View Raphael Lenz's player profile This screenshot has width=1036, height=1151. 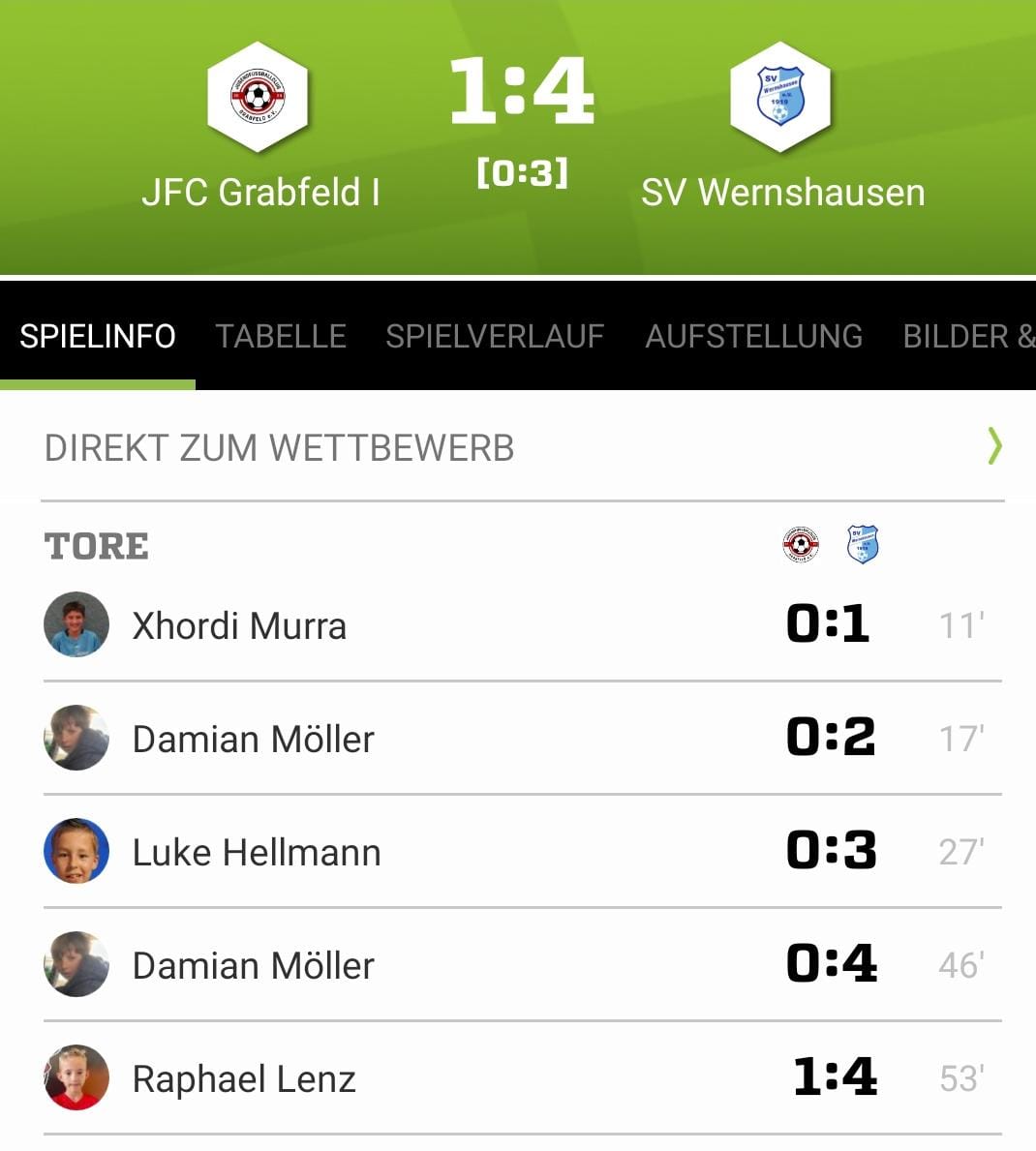coord(244,1078)
